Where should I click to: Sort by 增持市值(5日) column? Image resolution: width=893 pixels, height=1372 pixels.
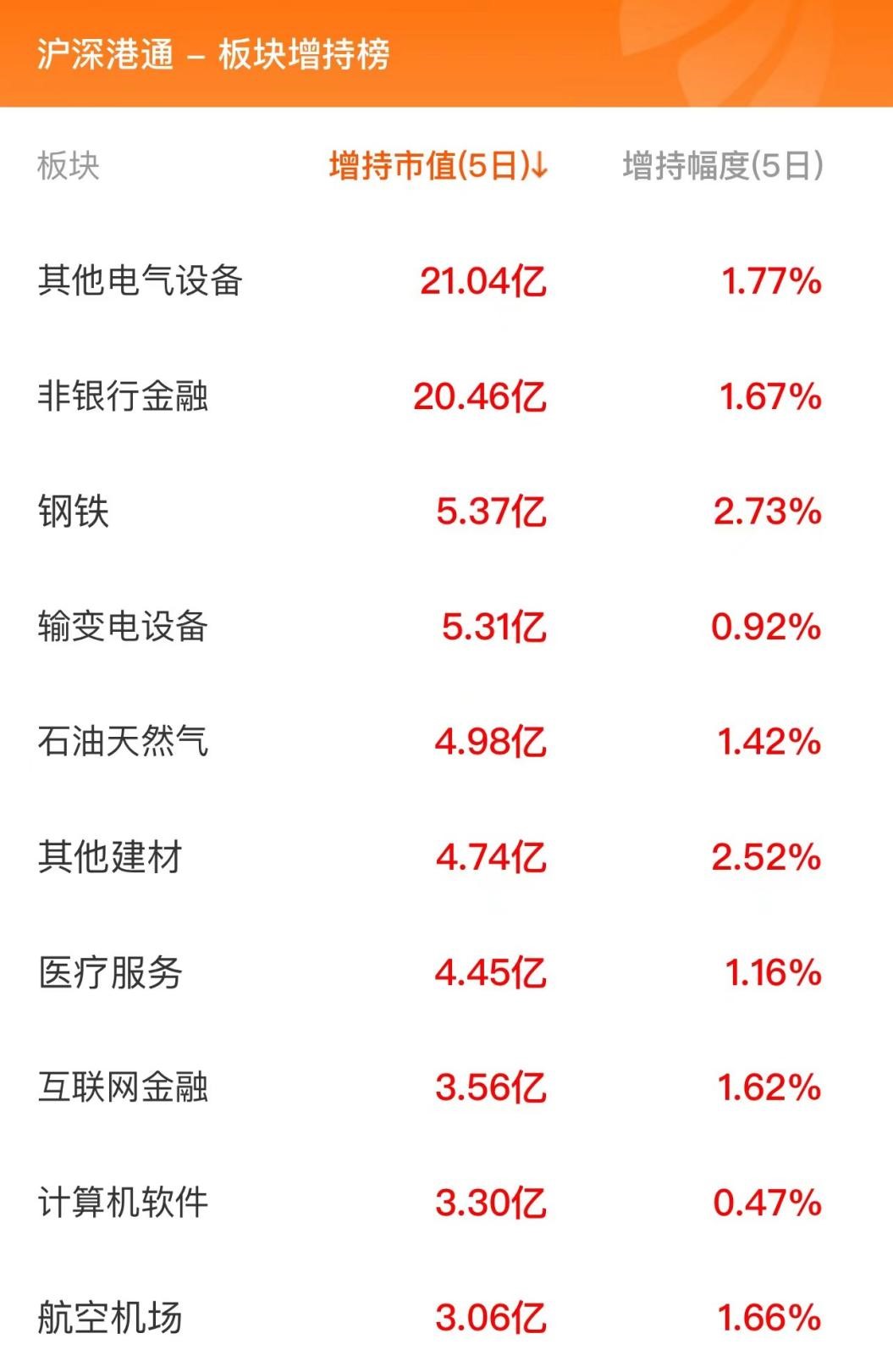(438, 165)
